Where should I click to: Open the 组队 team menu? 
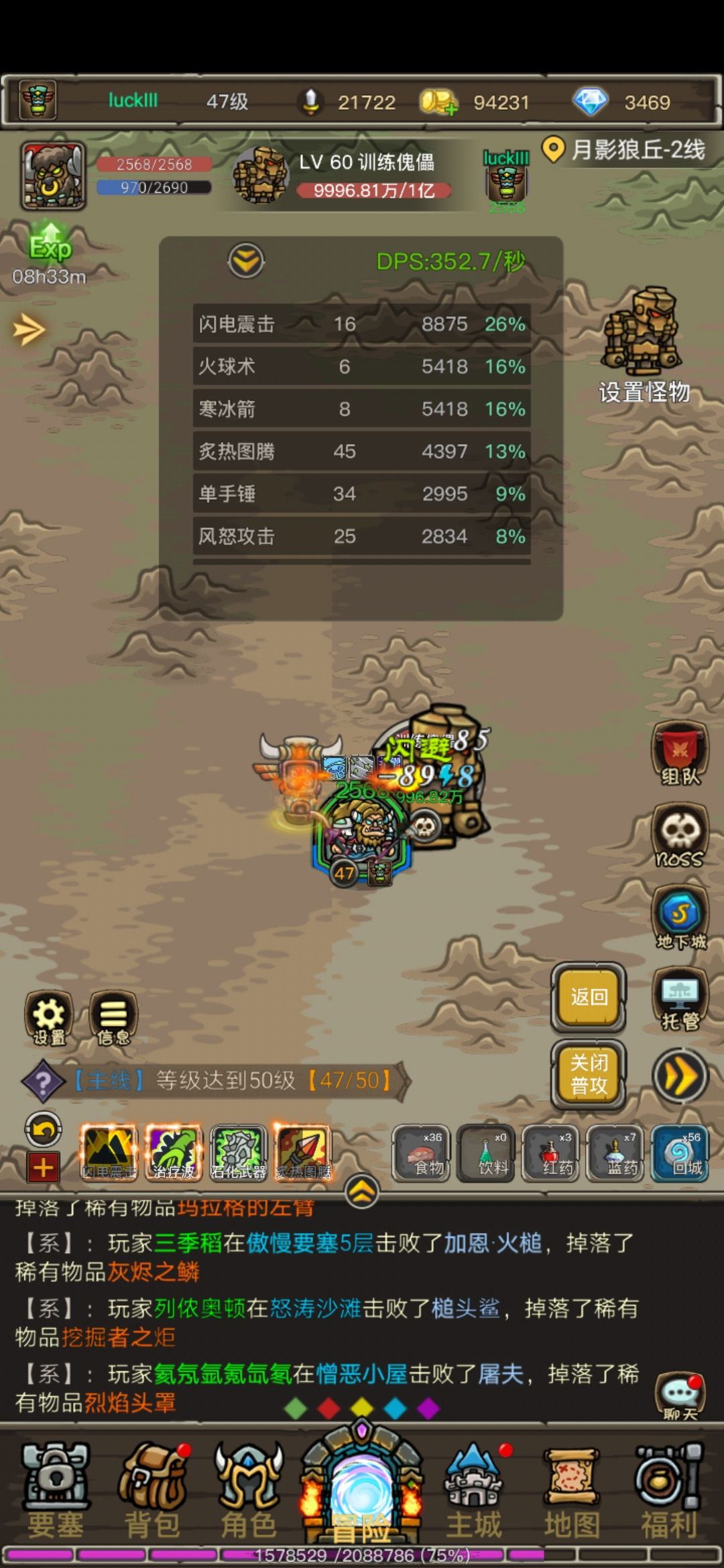tap(680, 754)
